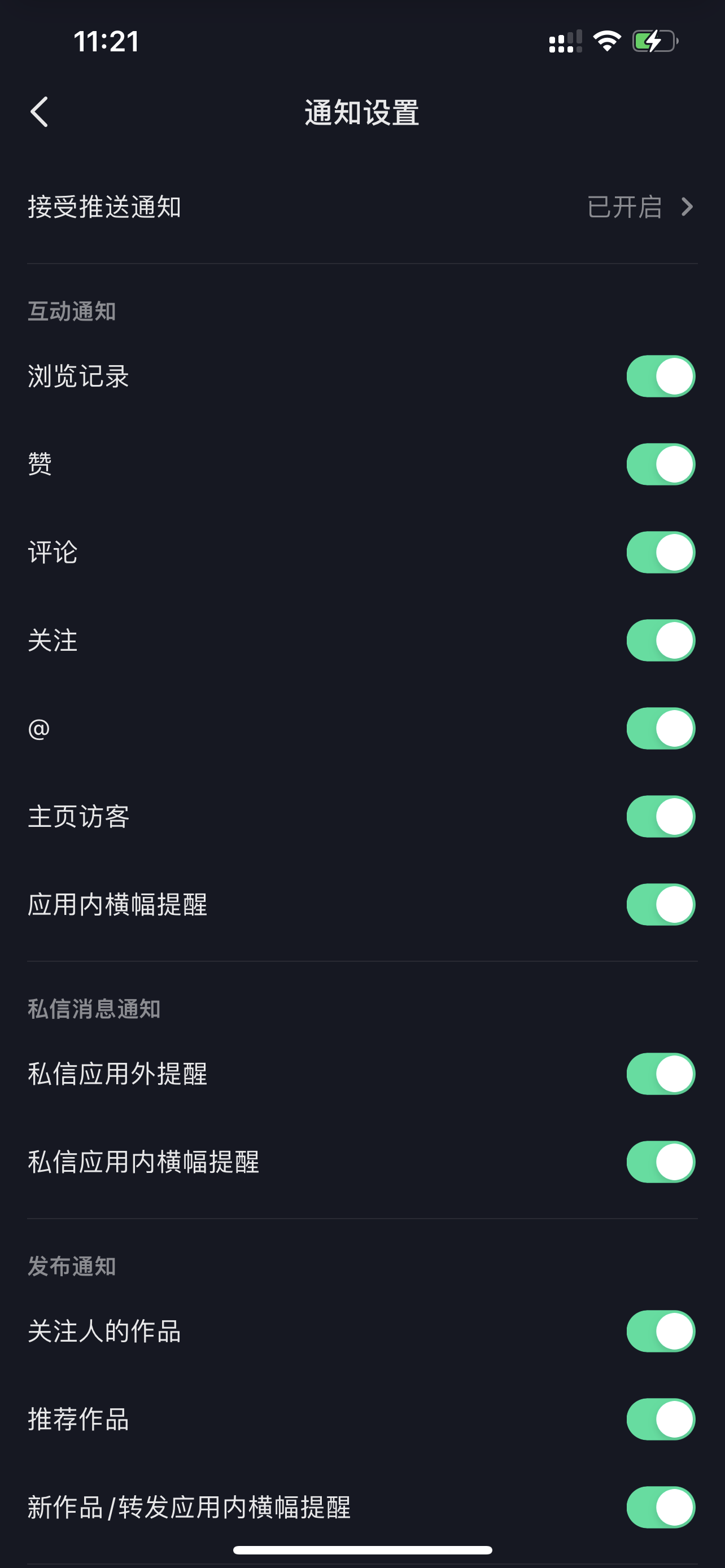Disable @ mention notifications

(x=661, y=728)
